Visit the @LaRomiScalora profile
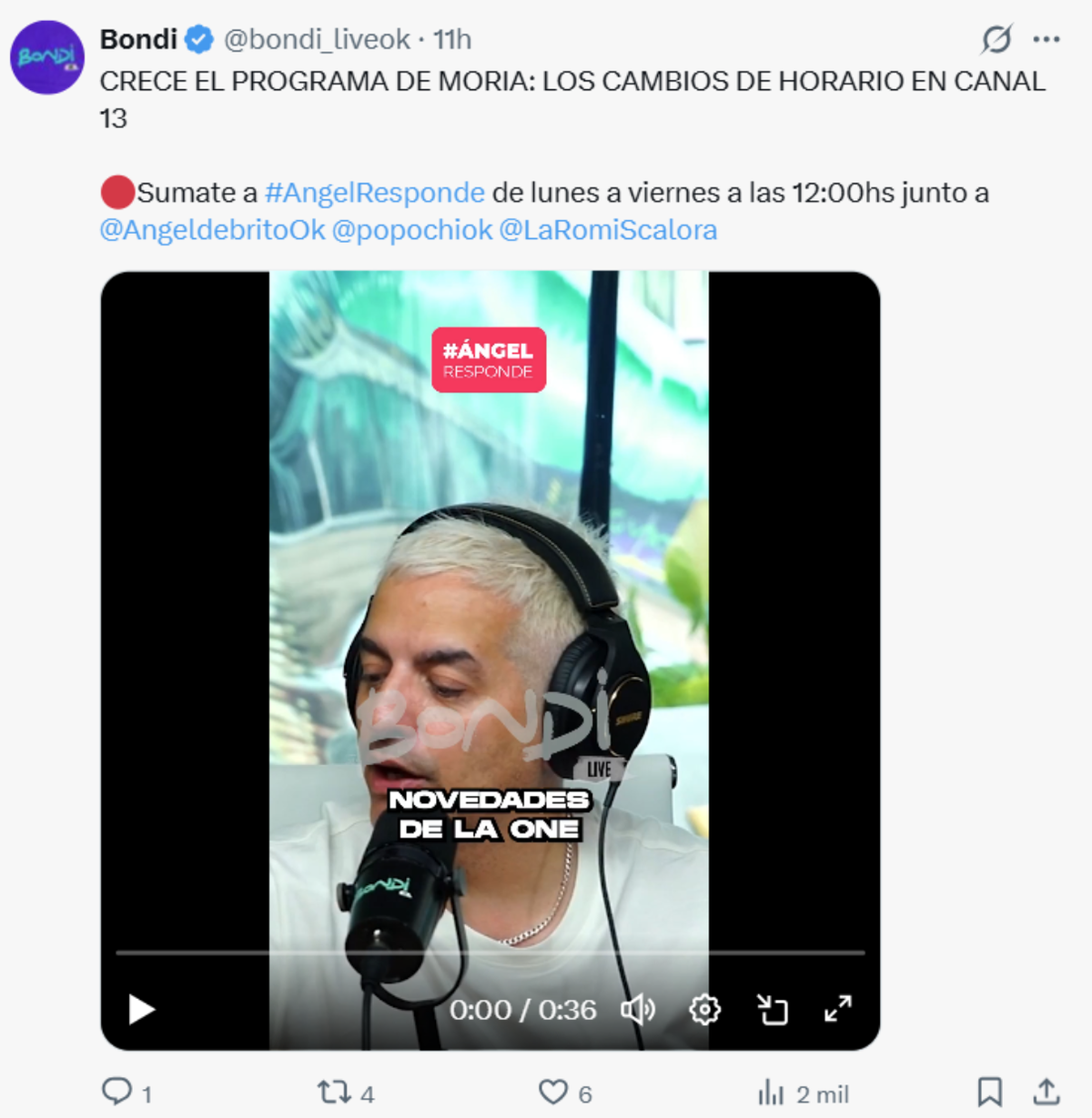 coord(608,230)
